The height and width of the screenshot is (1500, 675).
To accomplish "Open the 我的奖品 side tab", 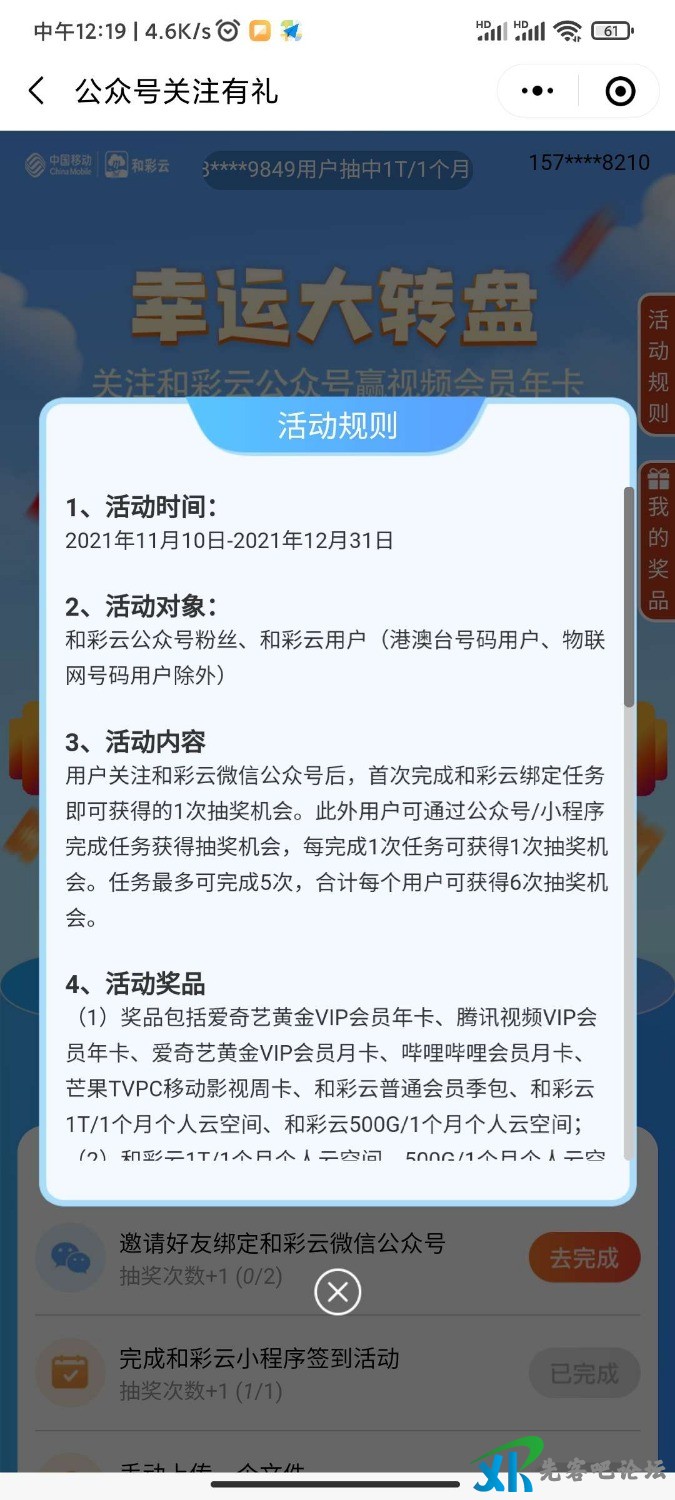I will point(657,540).
